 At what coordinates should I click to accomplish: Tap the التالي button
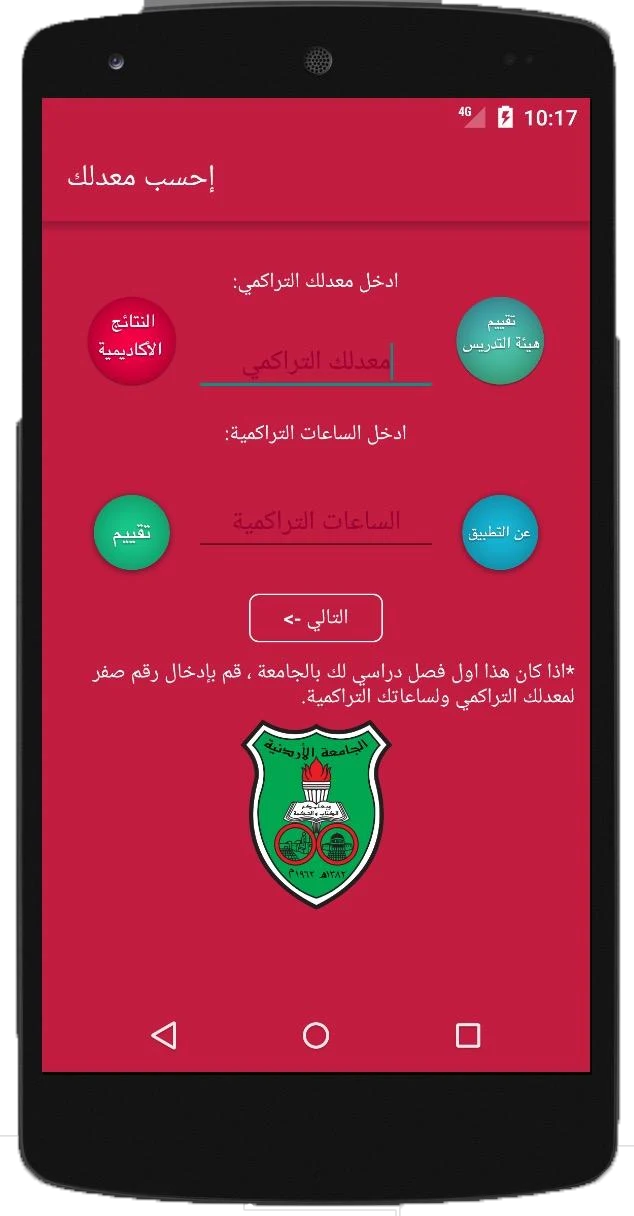pyautogui.click(x=315, y=618)
